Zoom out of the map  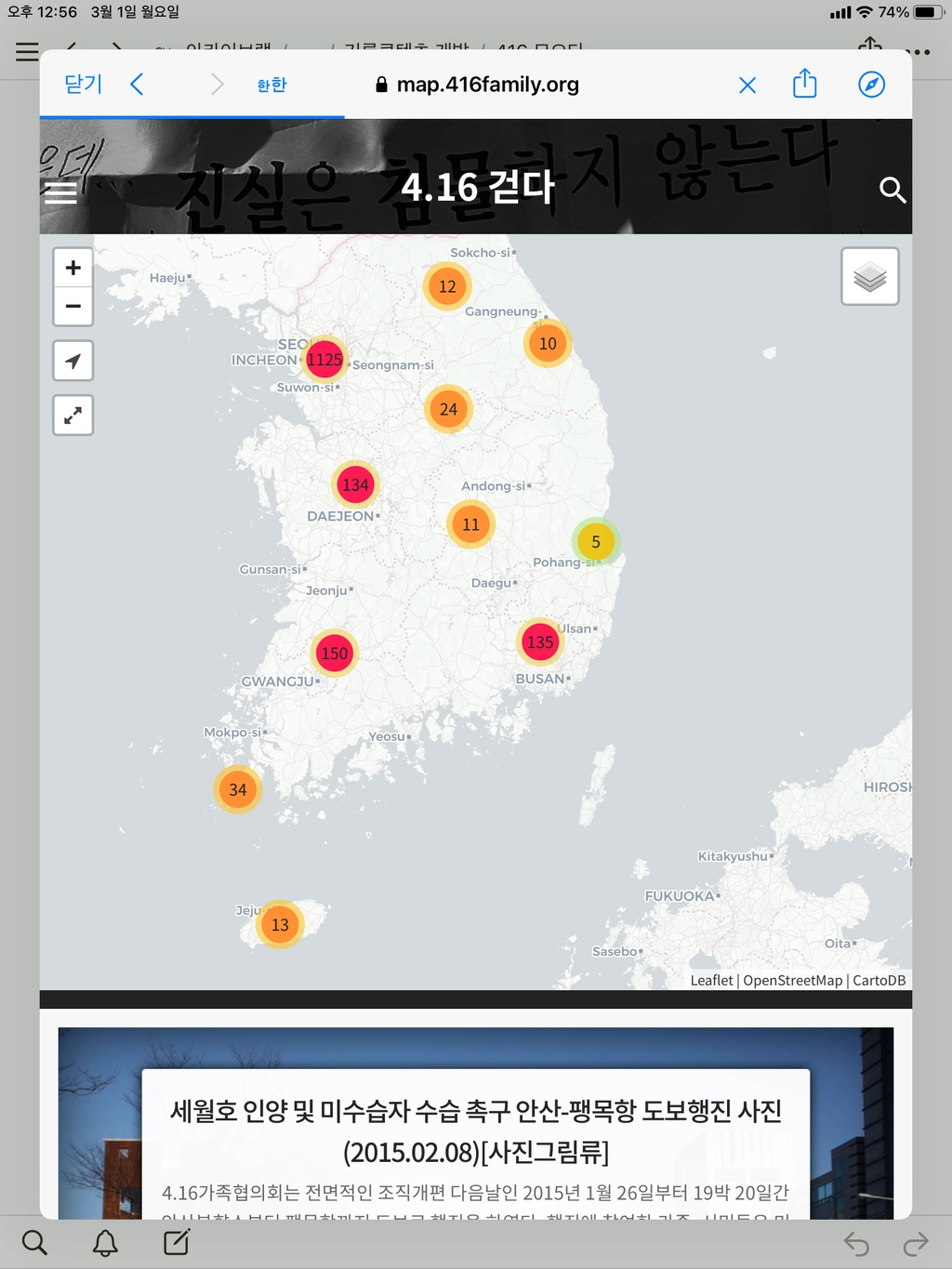pyautogui.click(x=73, y=307)
